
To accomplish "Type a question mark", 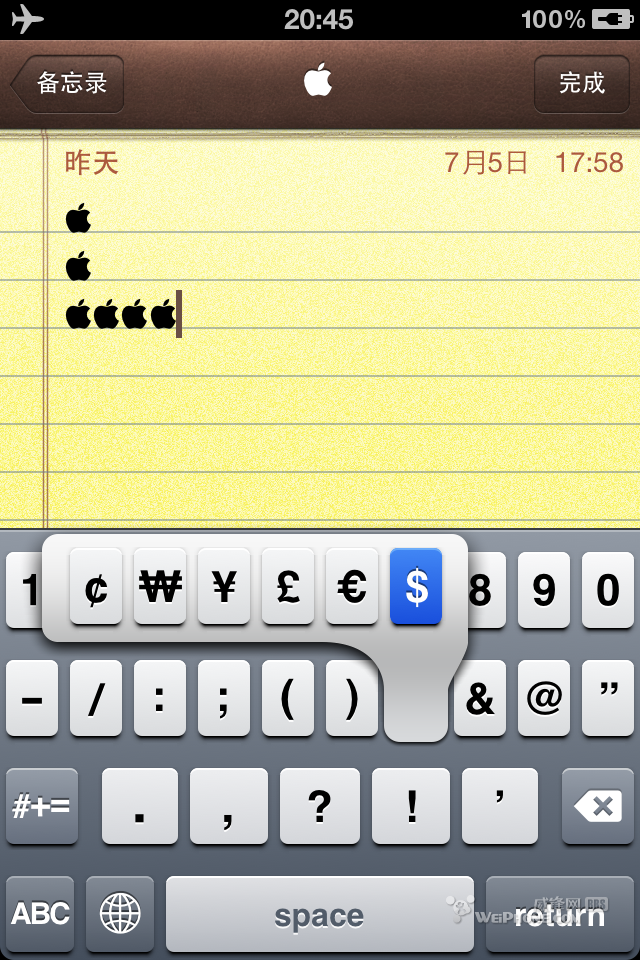I will 319,806.
